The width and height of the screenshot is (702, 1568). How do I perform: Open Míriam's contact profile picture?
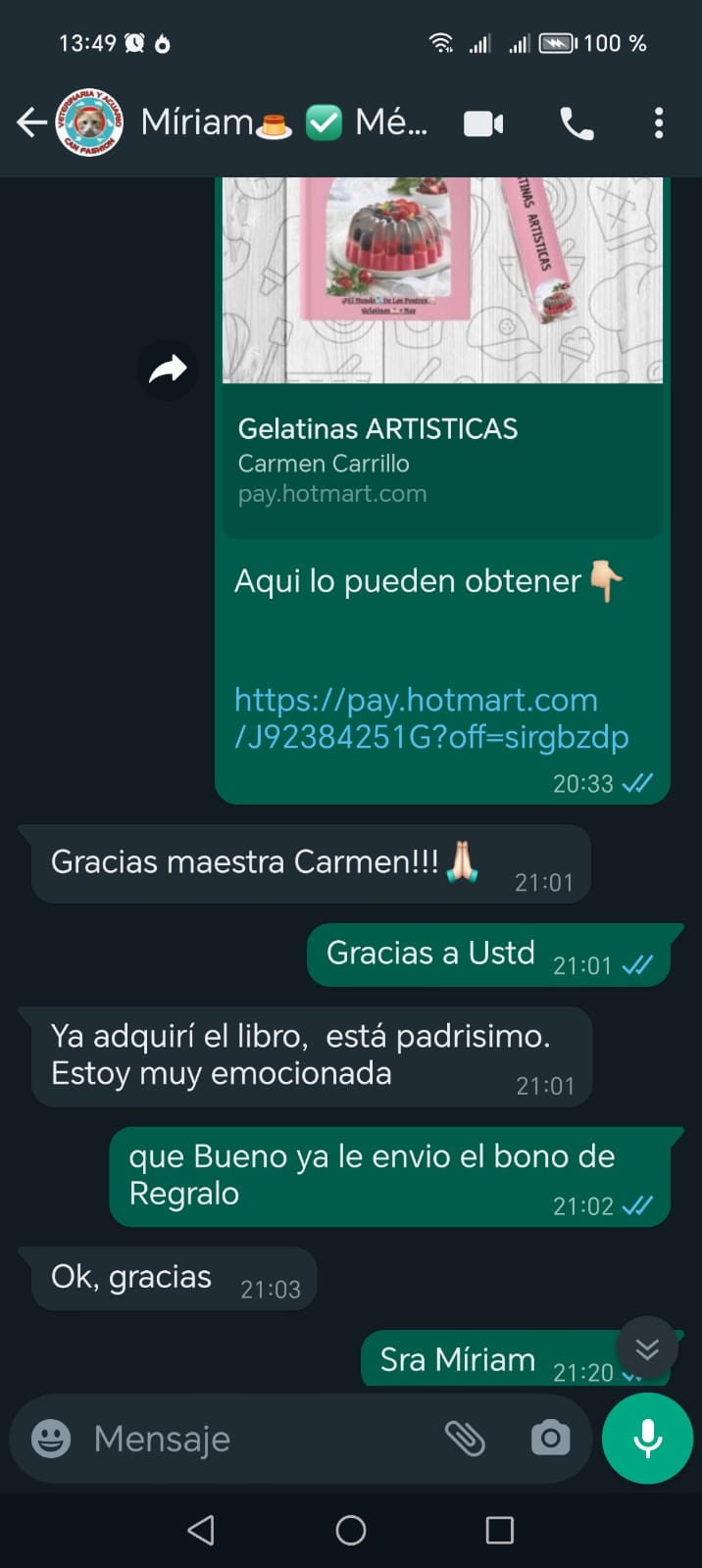click(88, 122)
